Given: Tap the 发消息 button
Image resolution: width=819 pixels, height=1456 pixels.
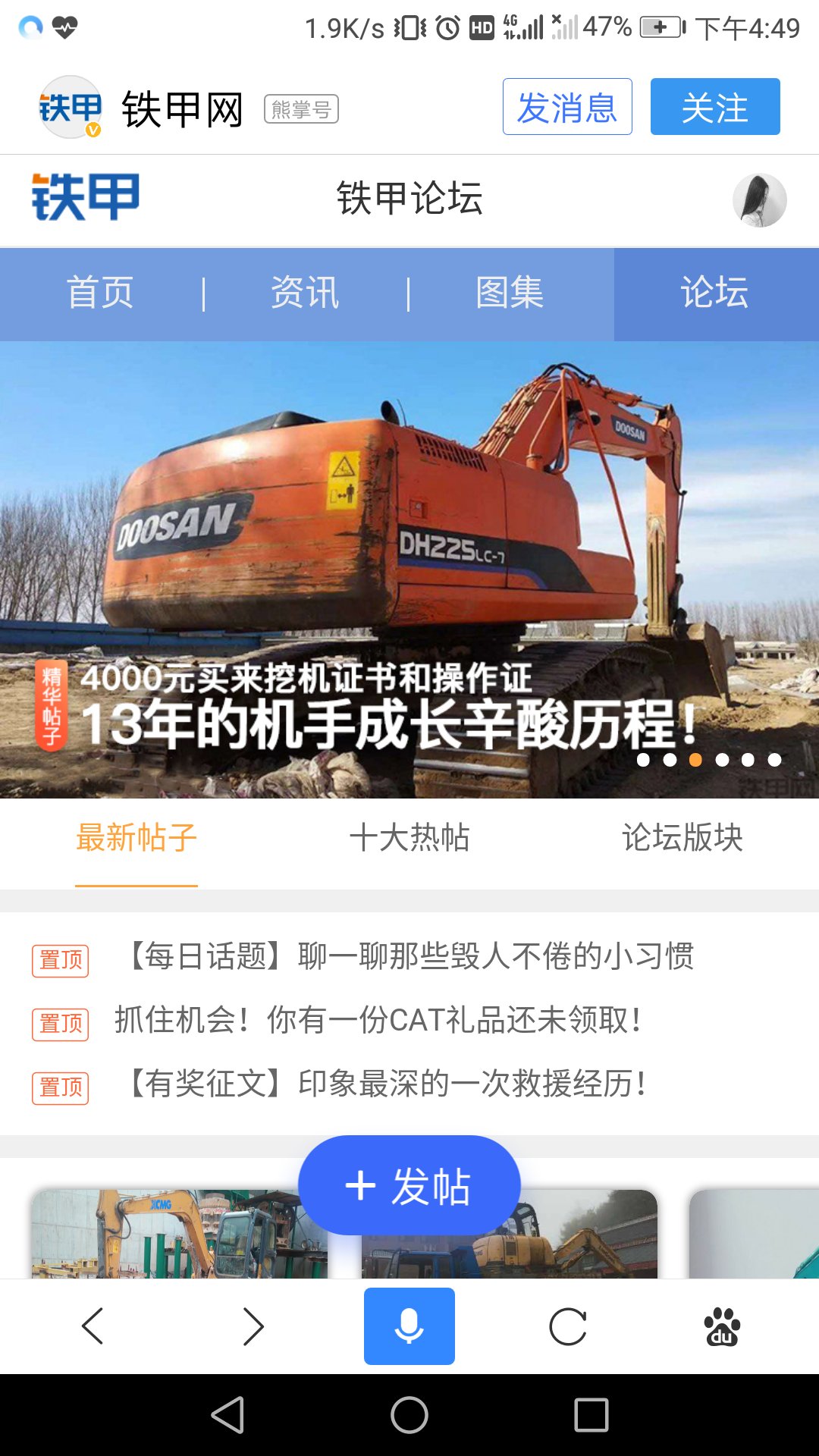Looking at the screenshot, I should (x=567, y=107).
